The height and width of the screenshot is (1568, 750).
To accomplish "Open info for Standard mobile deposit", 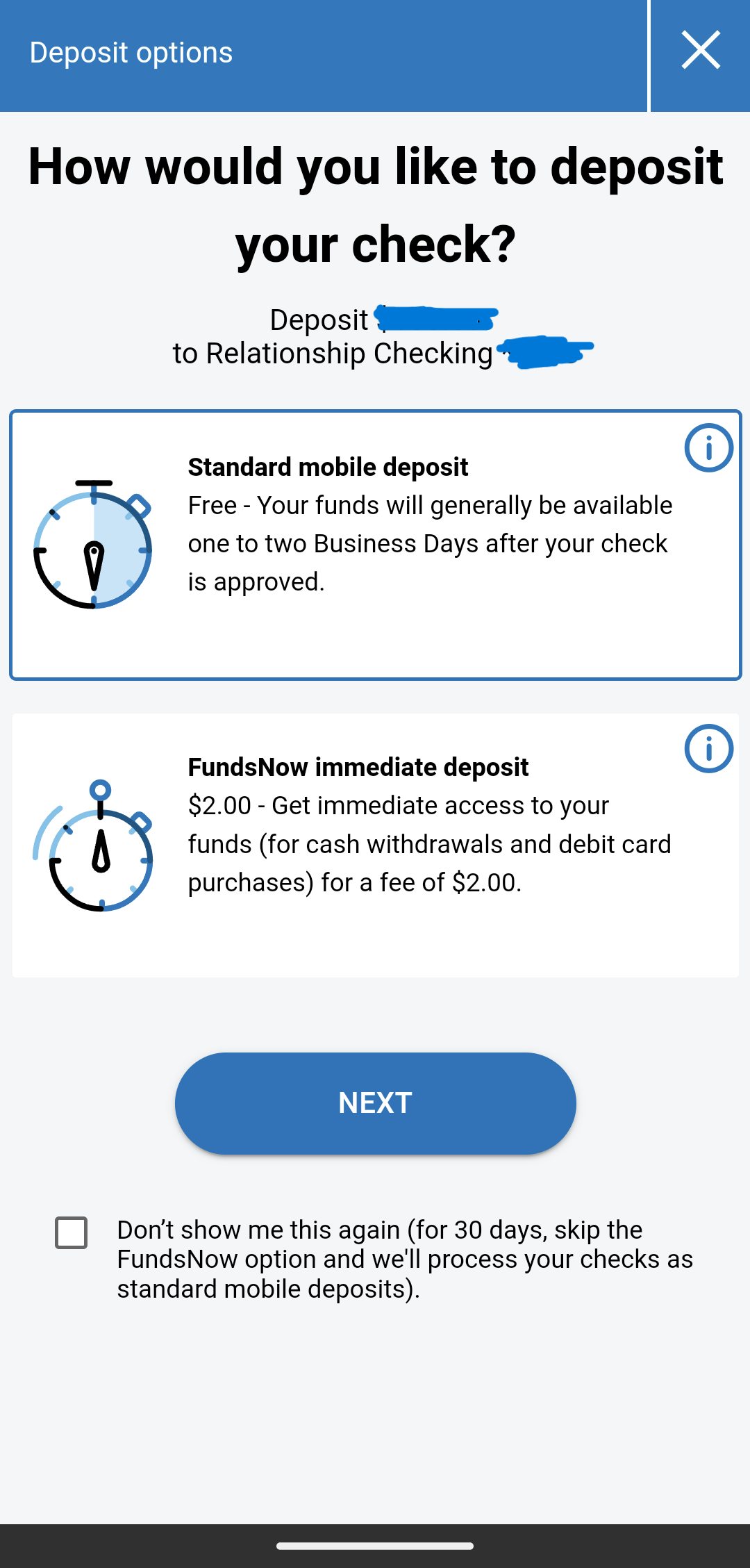I will 708,448.
